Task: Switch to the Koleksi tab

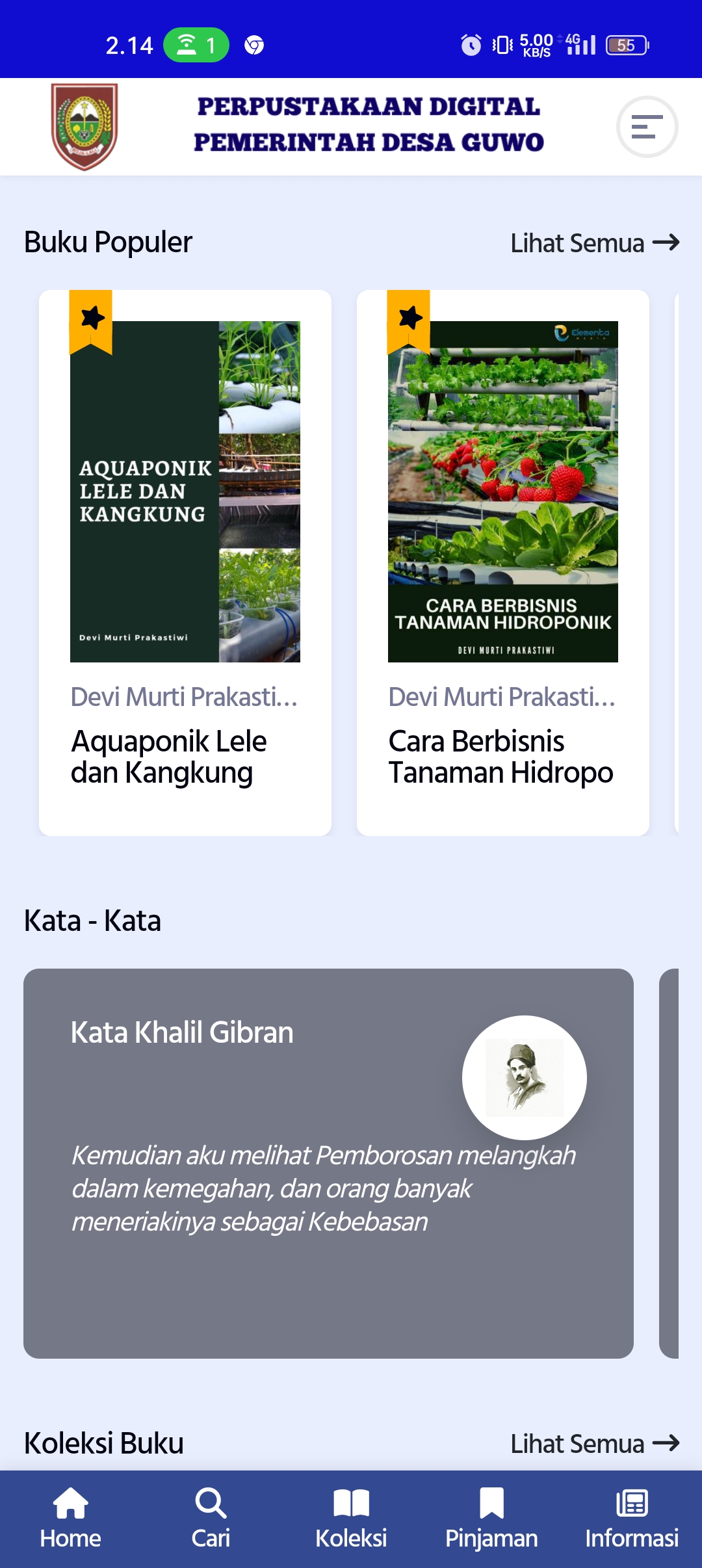Action: pyautogui.click(x=351, y=1519)
